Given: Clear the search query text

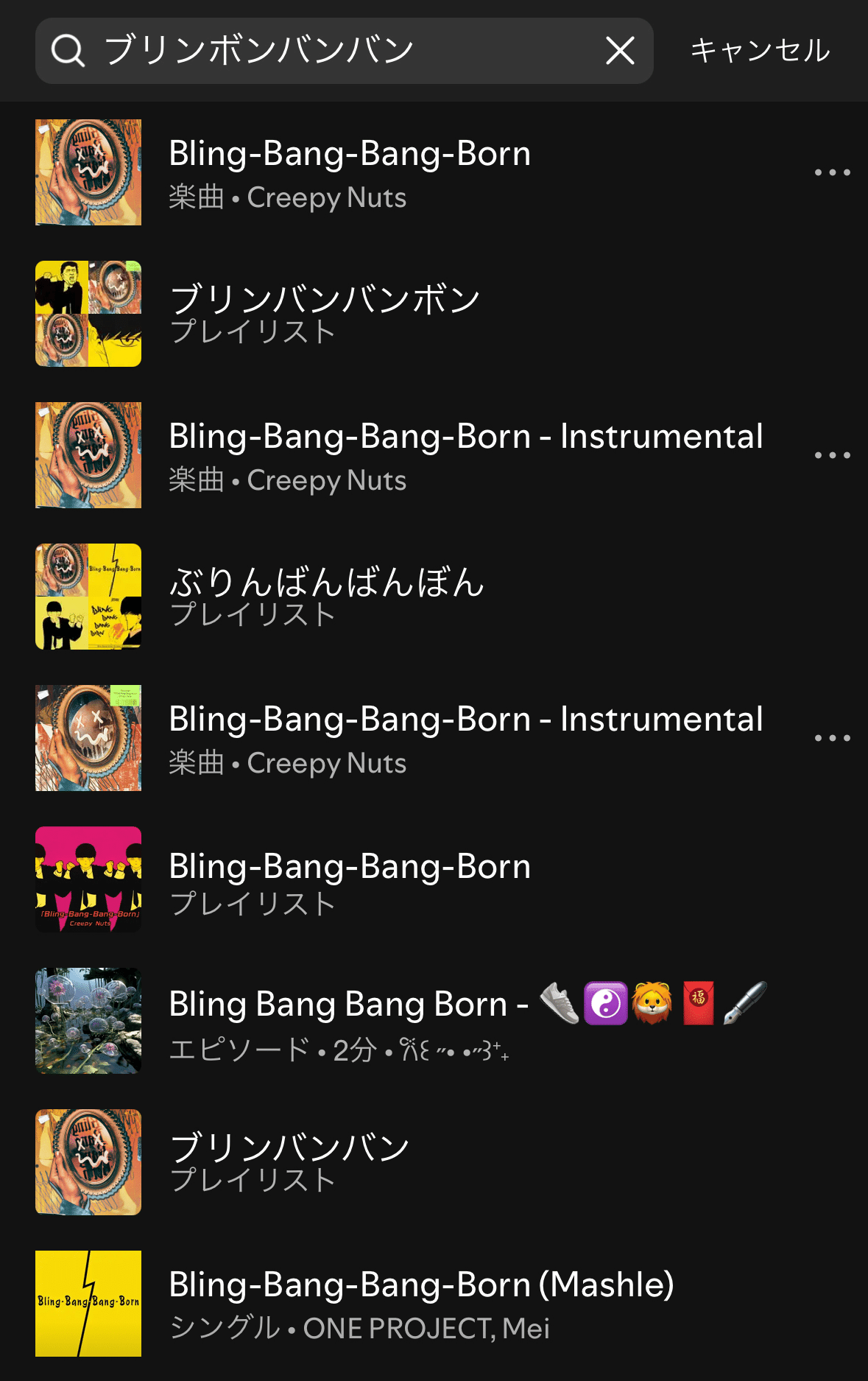Looking at the screenshot, I should 620,51.
